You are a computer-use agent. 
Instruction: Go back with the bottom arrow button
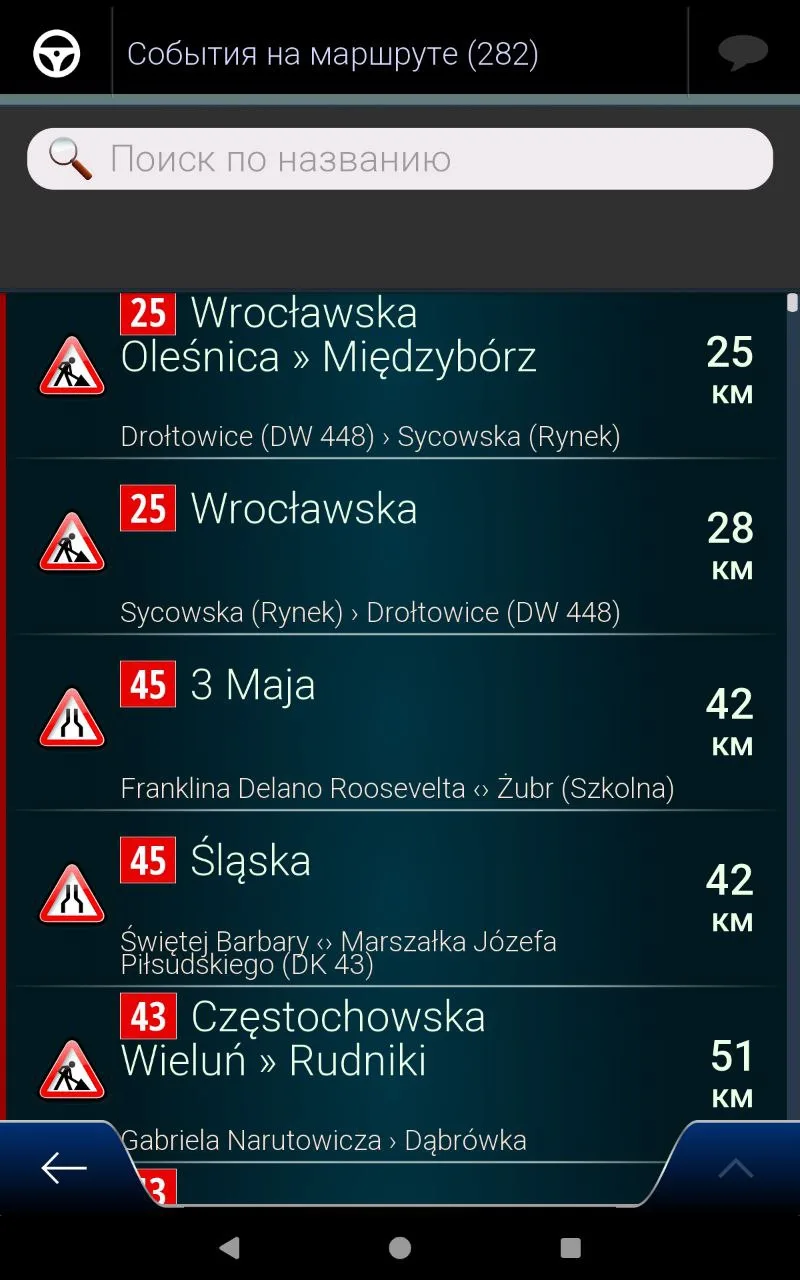click(x=64, y=1167)
